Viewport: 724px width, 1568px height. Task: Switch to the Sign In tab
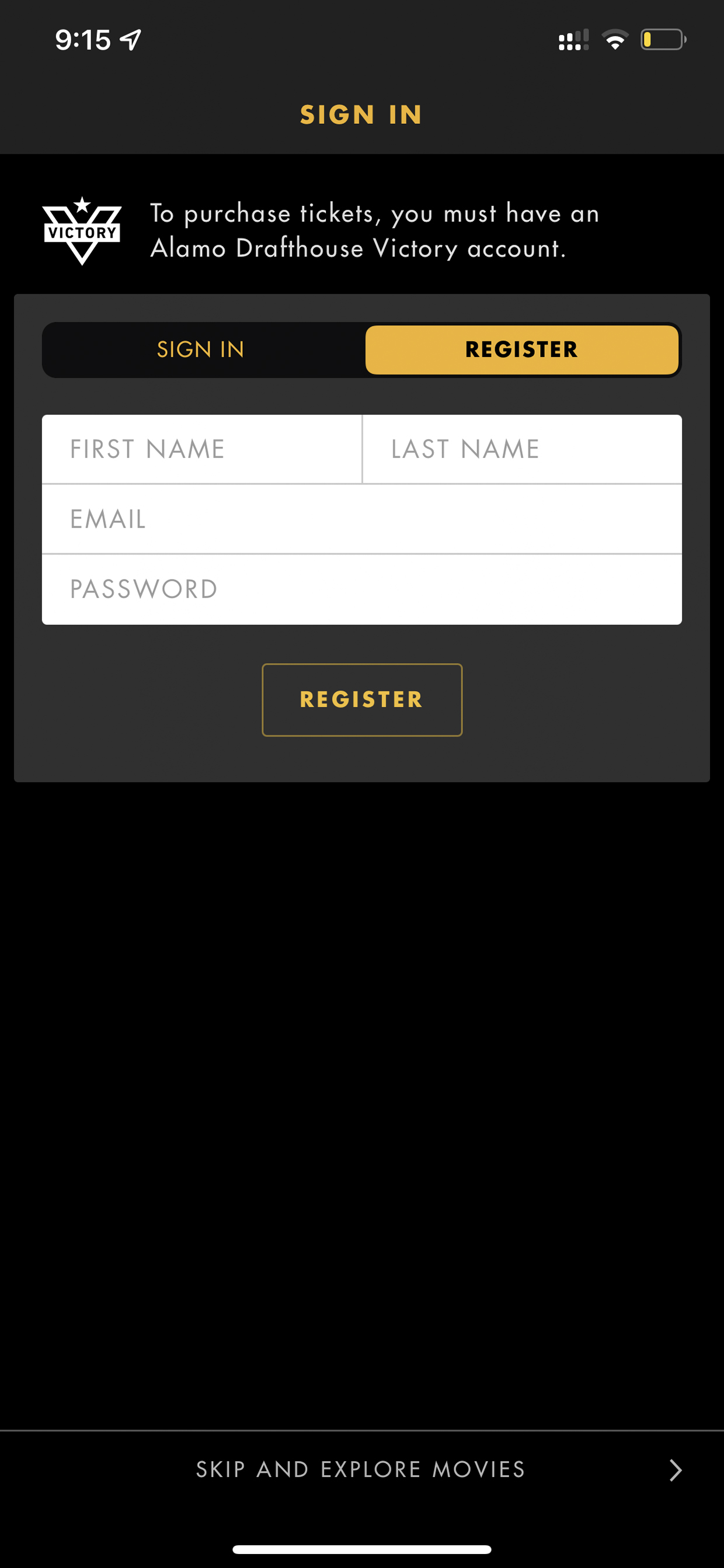201,349
